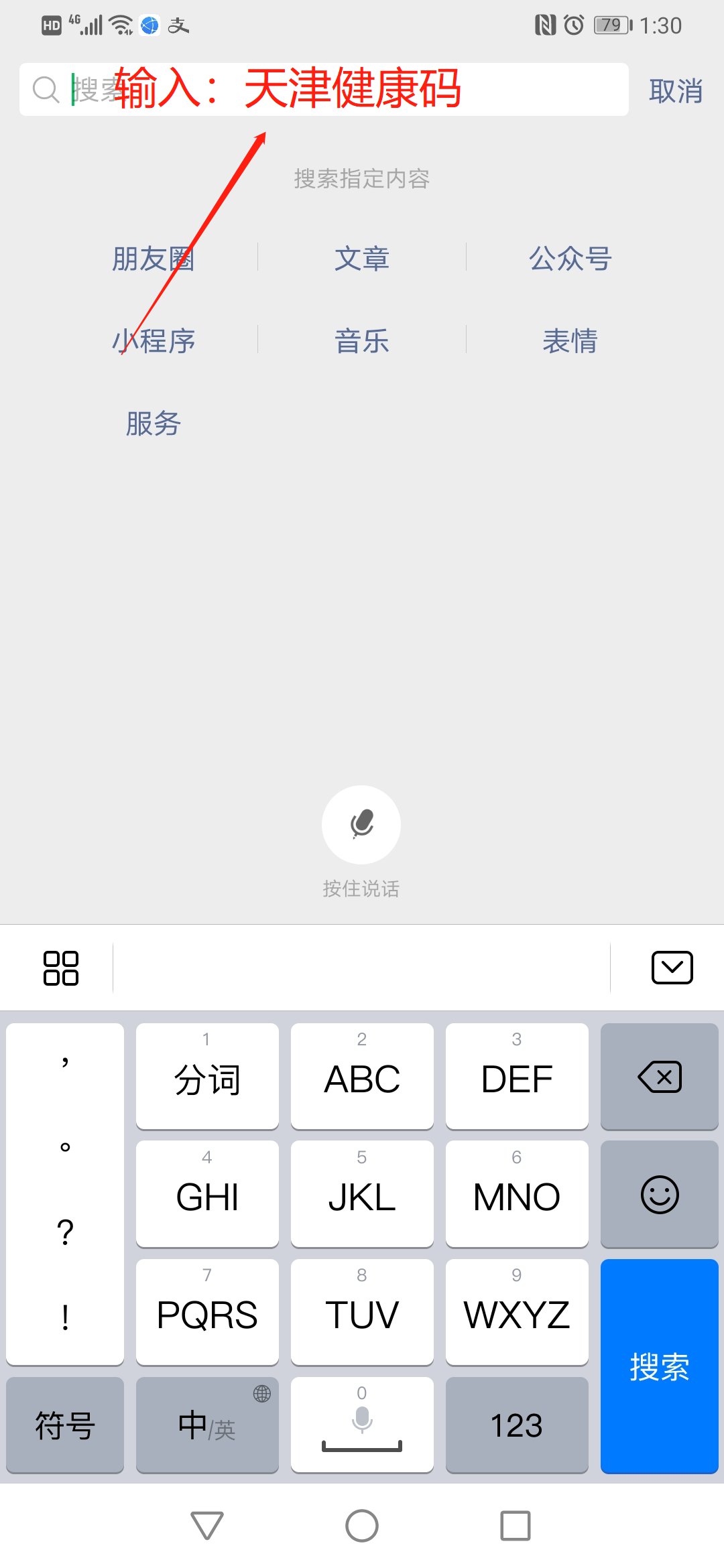Select the 文章 search category
Image resolution: width=724 pixels, height=1568 pixels.
pyautogui.click(x=362, y=259)
